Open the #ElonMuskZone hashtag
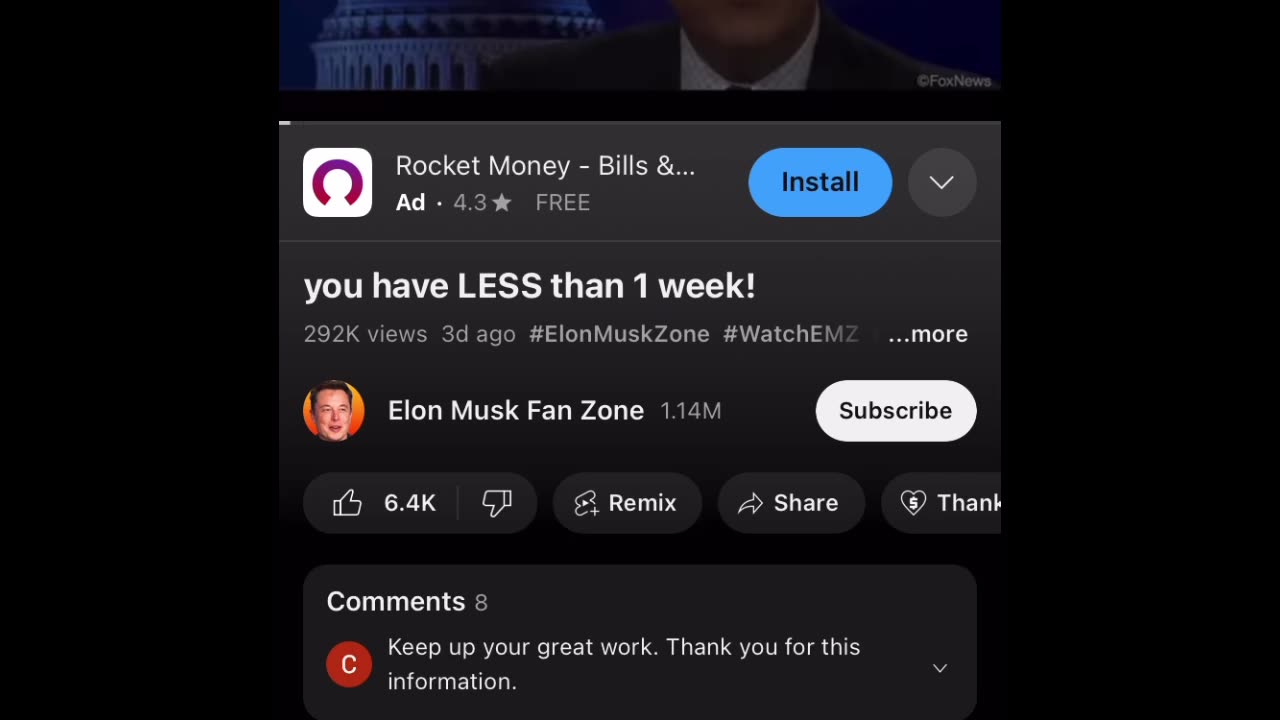This screenshot has width=1280, height=720. (619, 334)
